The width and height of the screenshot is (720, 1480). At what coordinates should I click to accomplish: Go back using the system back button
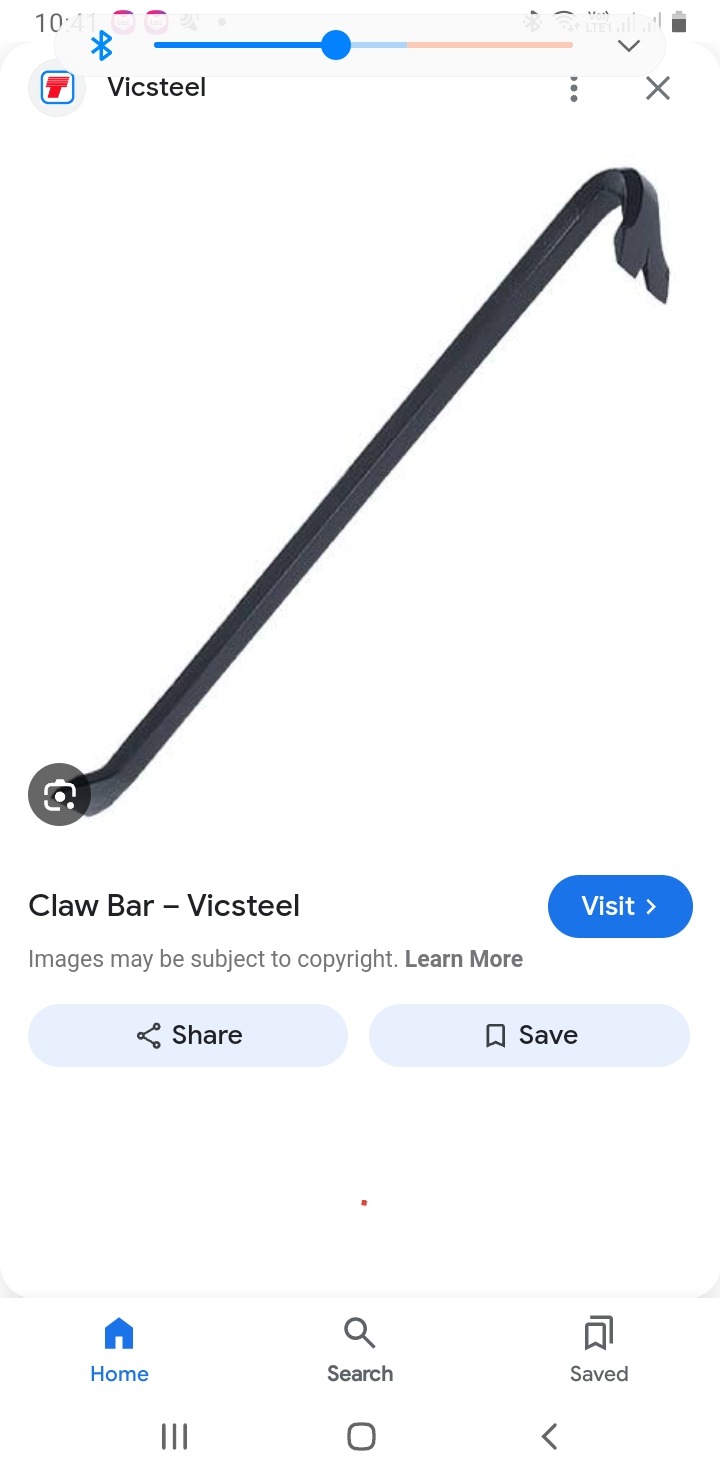coord(549,1436)
